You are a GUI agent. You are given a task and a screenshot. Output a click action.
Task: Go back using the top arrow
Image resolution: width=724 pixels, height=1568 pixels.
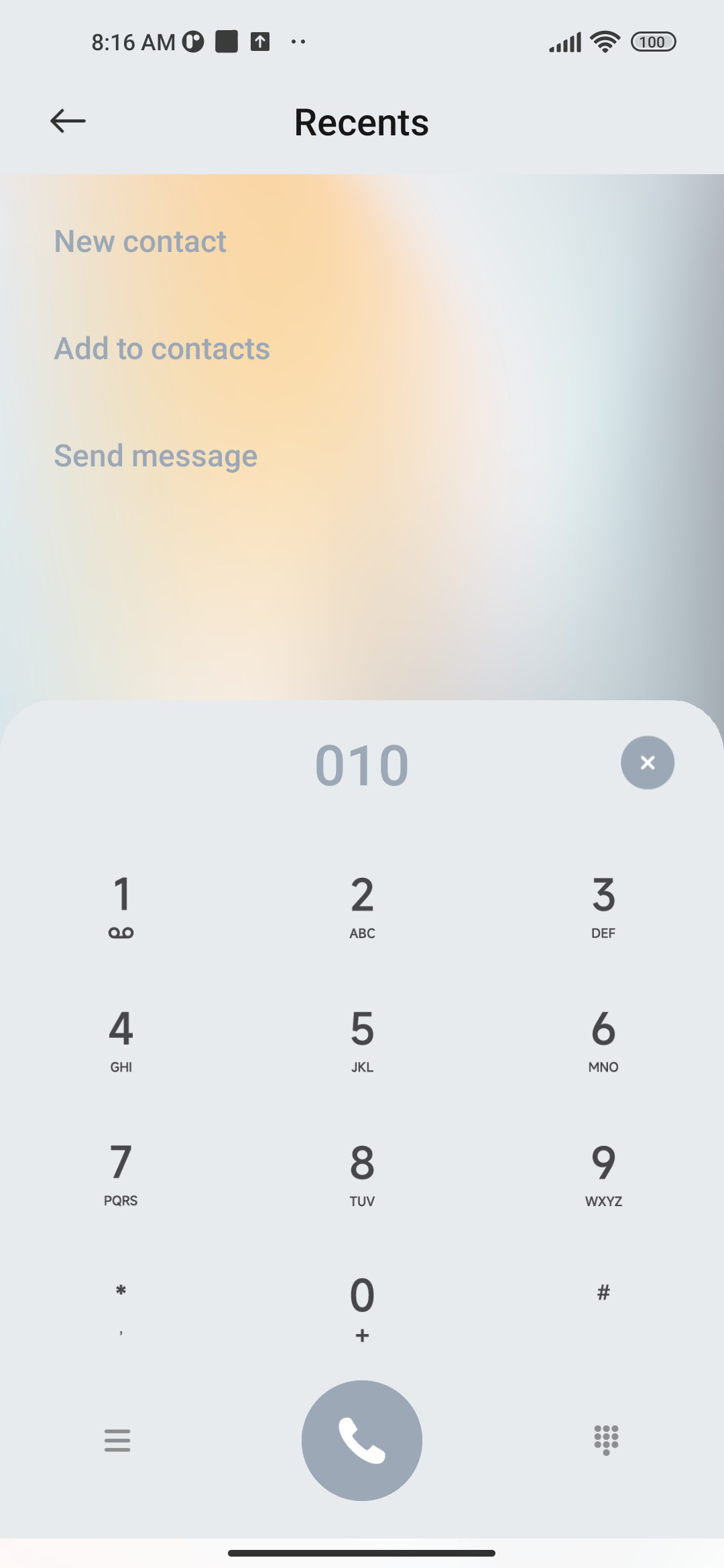tap(68, 121)
